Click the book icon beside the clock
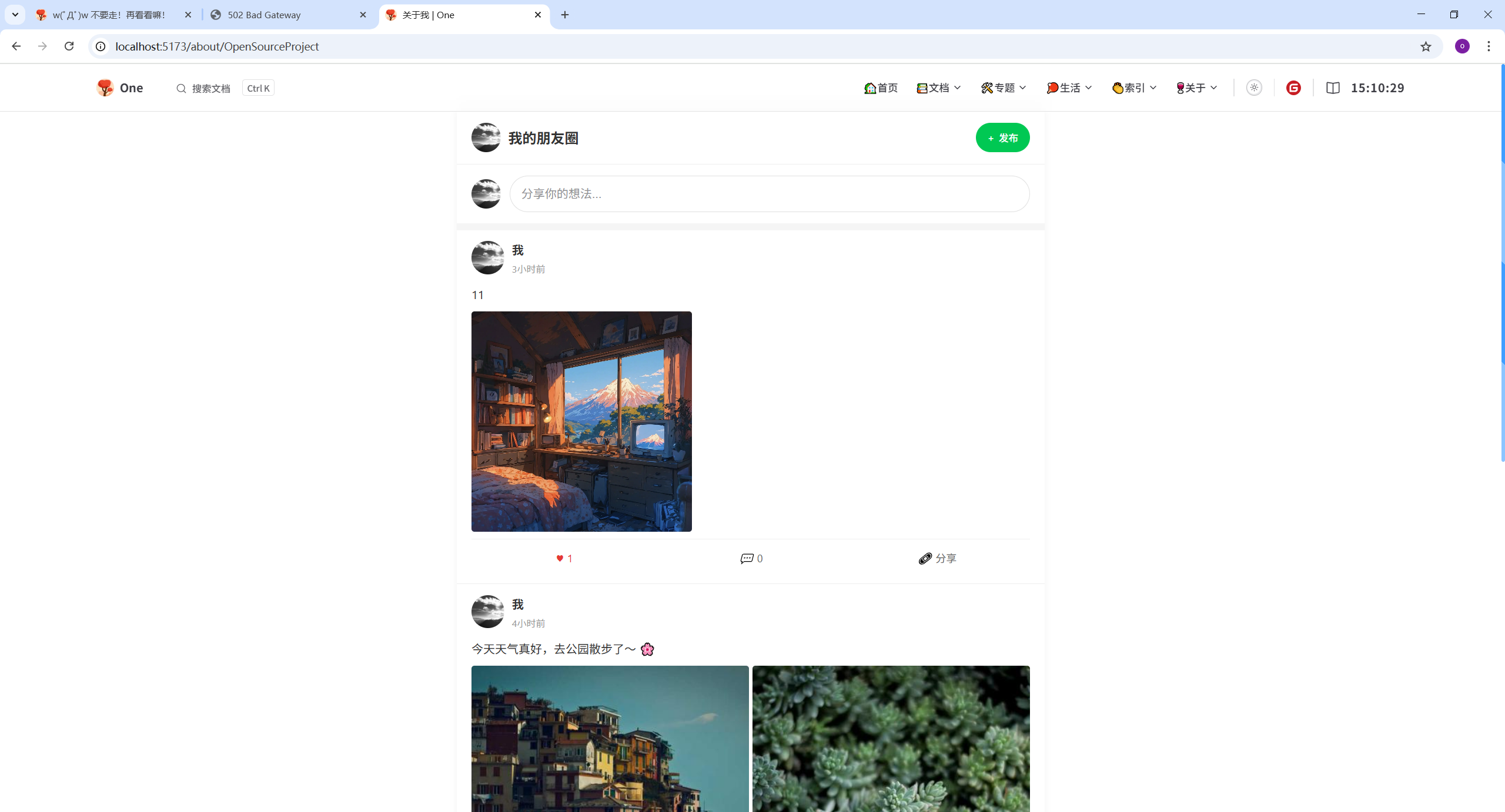The image size is (1505, 812). 1333,88
